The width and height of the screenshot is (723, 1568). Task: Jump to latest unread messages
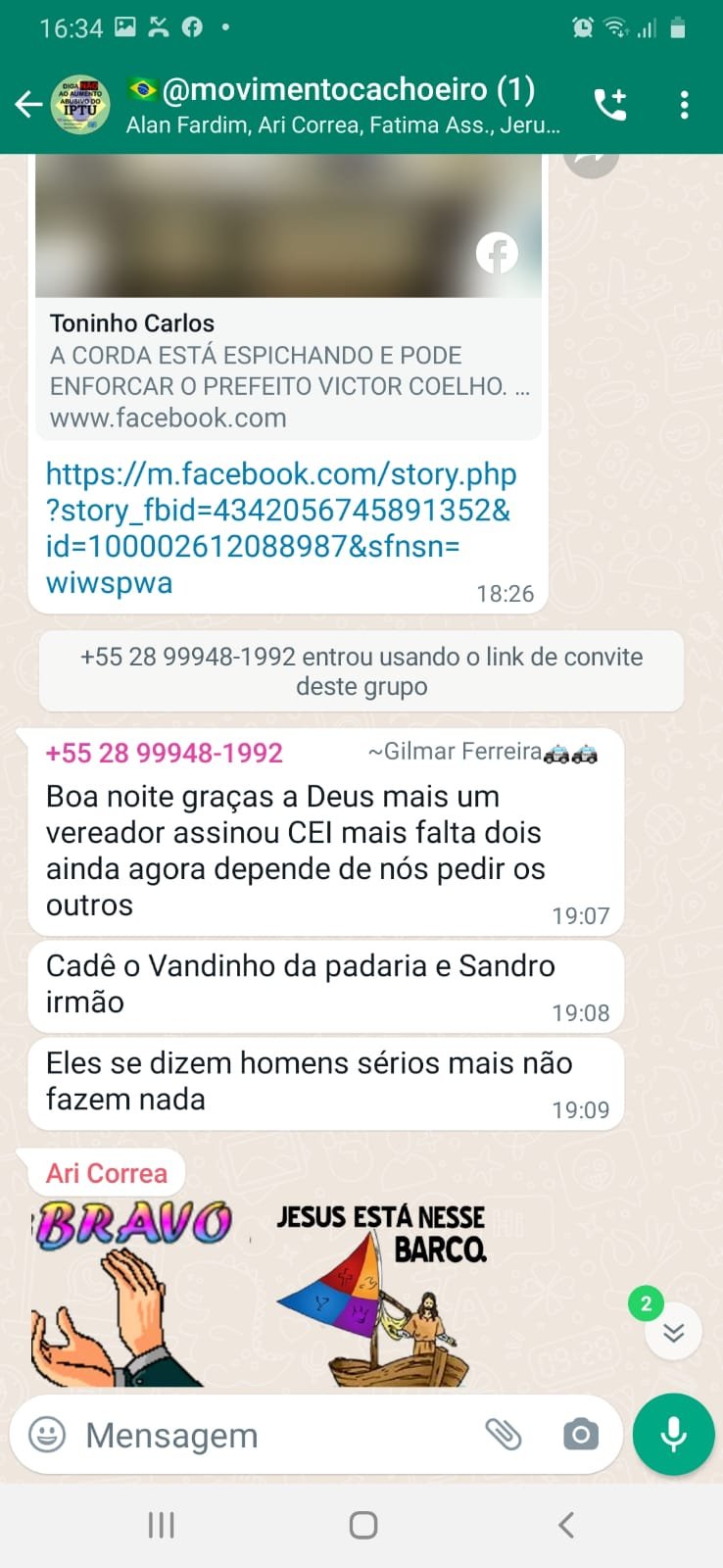click(x=673, y=1332)
